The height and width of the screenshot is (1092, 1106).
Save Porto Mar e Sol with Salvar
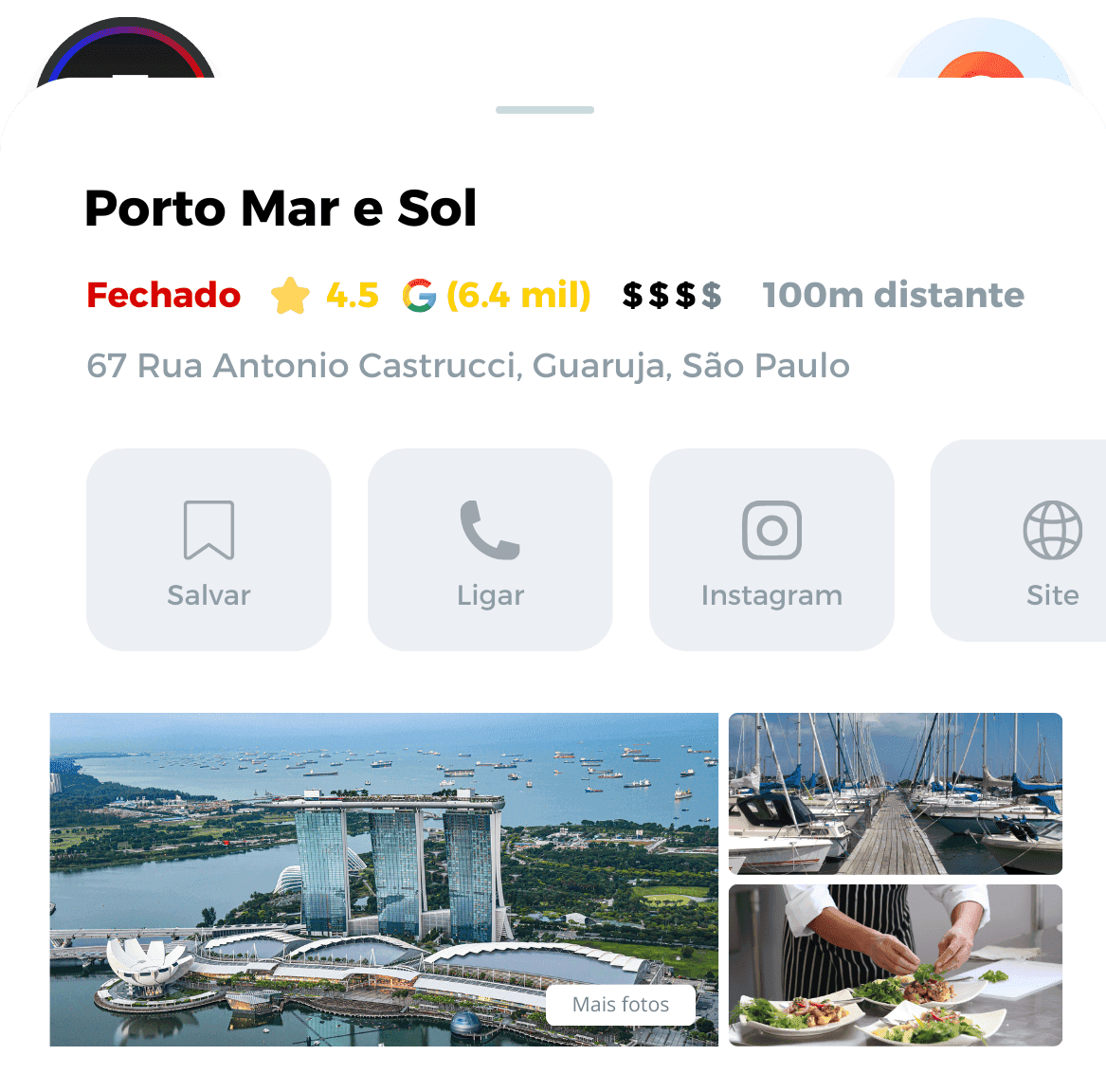coord(209,550)
